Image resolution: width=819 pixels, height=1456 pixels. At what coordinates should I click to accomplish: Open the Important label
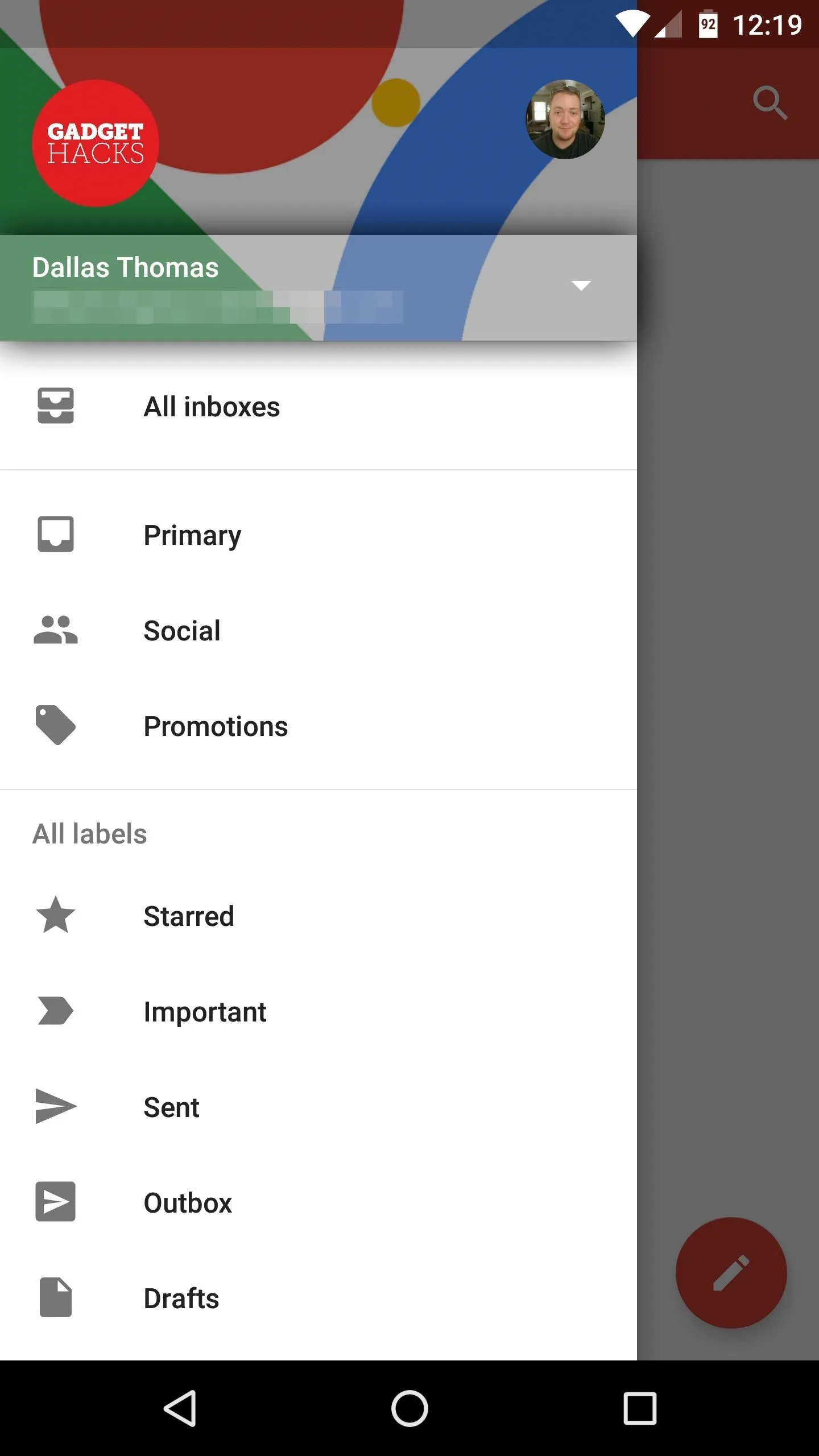coord(318,1011)
